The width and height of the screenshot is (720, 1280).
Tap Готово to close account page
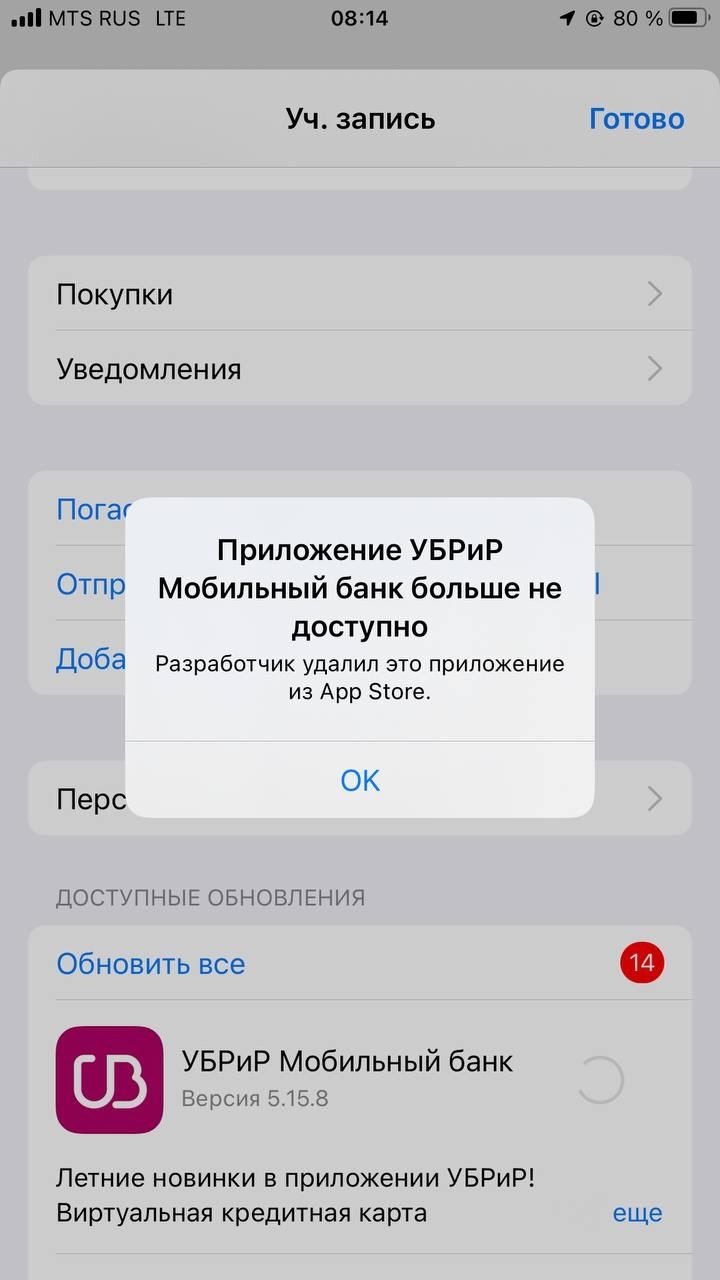tap(636, 119)
